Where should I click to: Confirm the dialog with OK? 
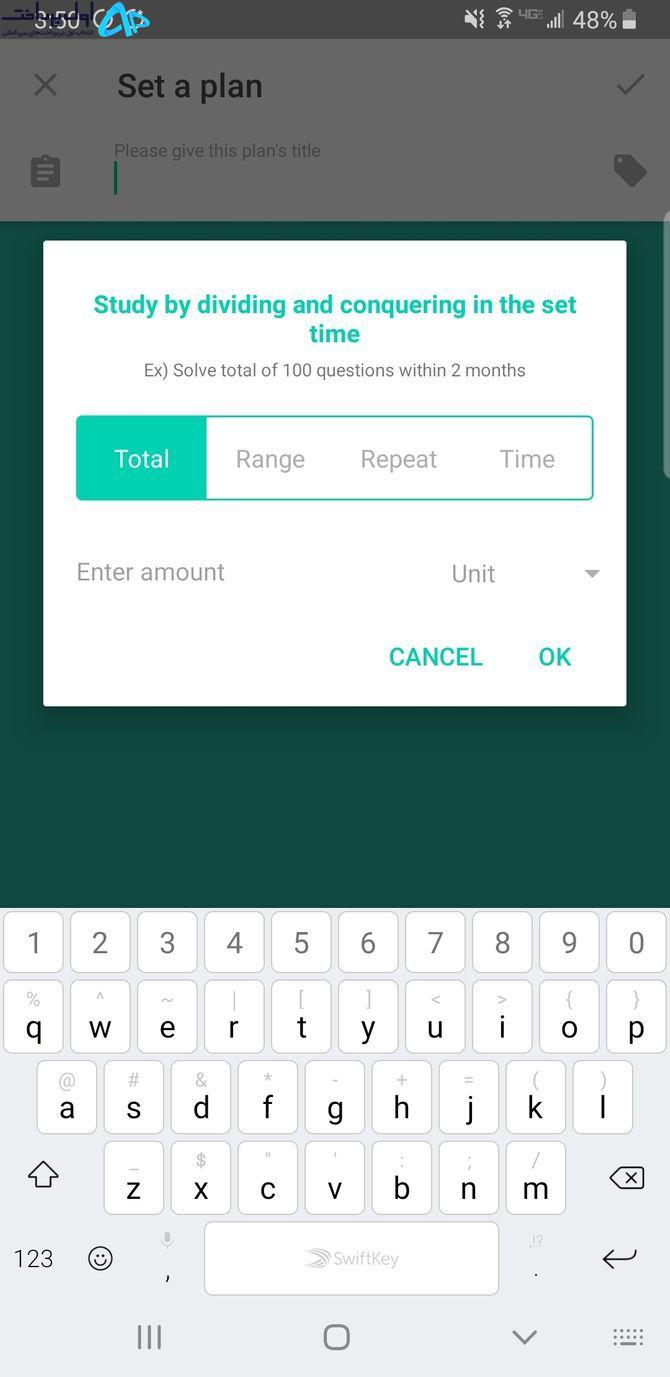[555, 657]
